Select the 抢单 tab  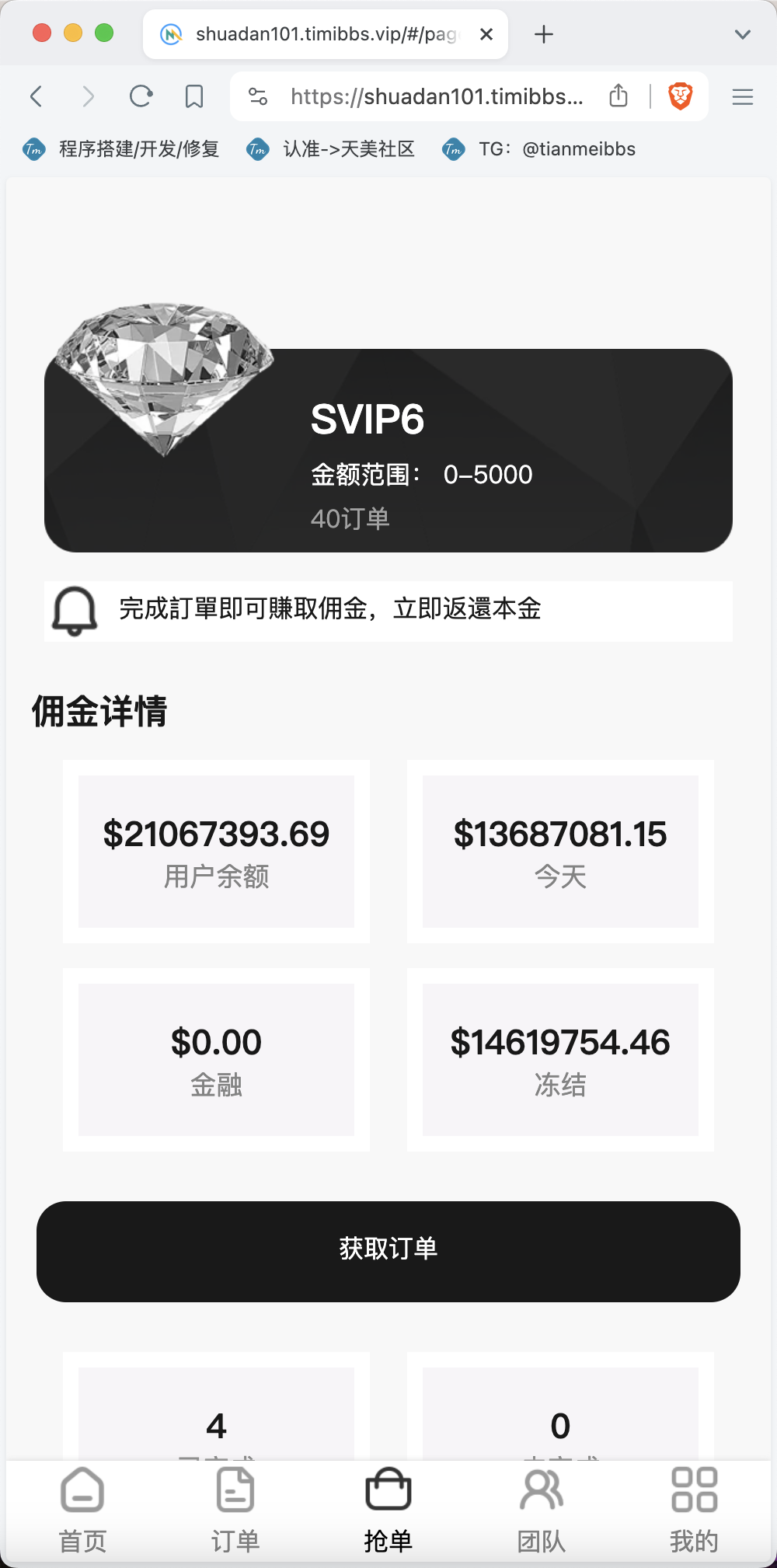pos(388,1511)
